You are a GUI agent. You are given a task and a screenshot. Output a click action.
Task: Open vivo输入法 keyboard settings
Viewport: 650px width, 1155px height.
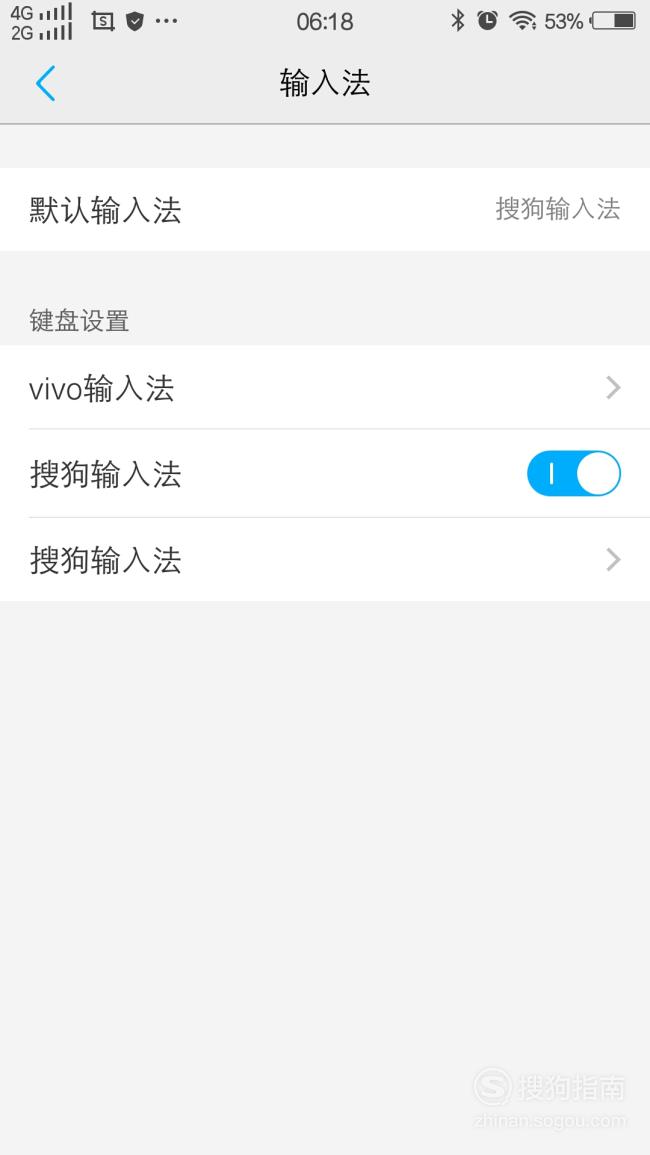coord(325,387)
